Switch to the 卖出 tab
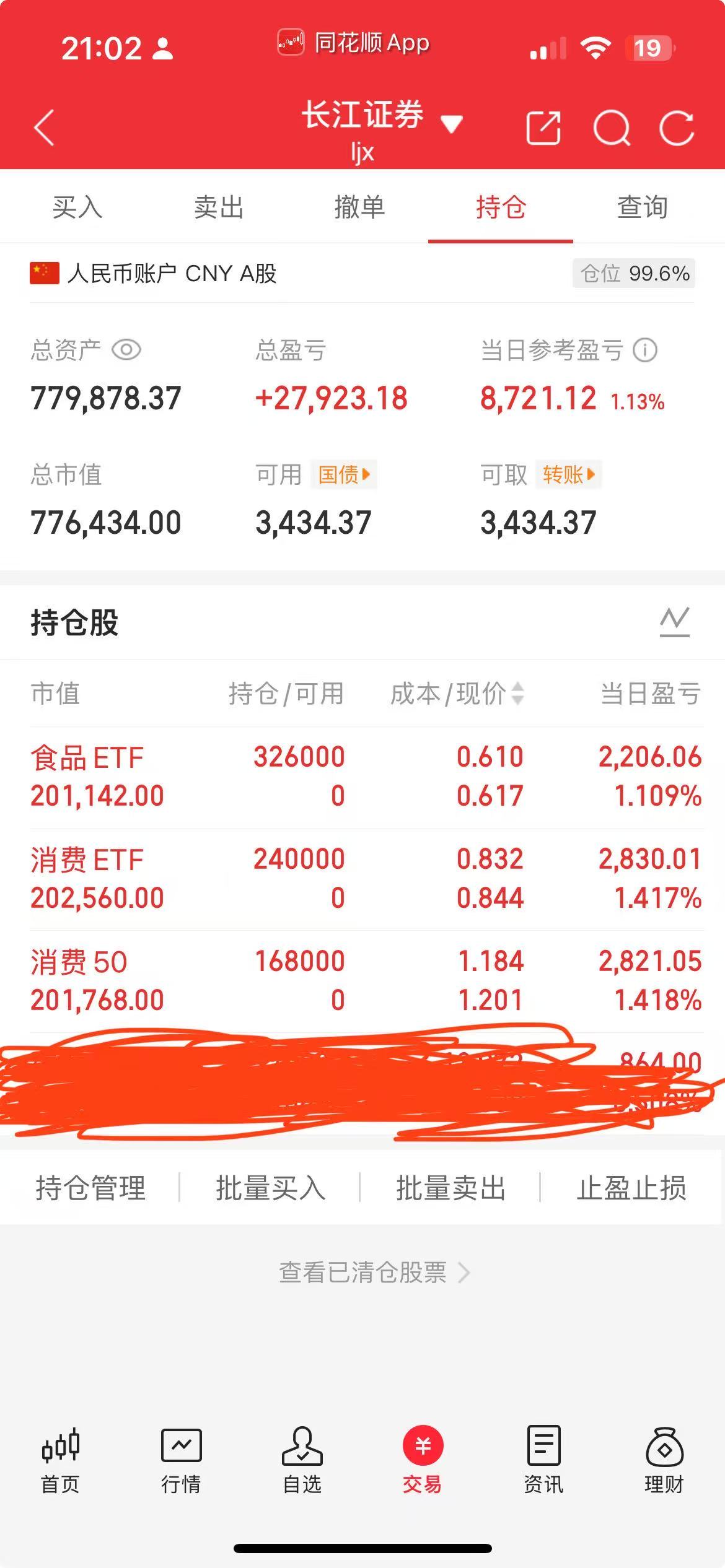725x1568 pixels. 219,207
